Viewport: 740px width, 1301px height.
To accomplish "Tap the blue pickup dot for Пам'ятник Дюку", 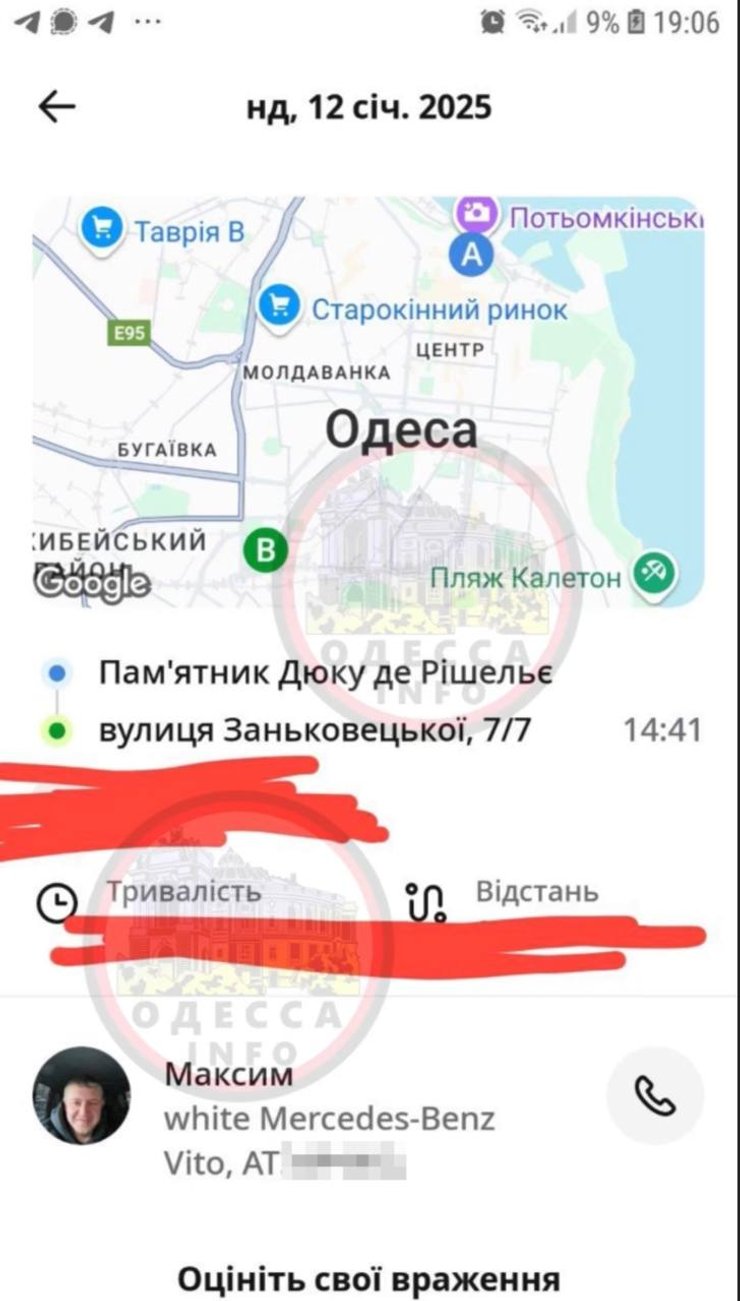I will pyautogui.click(x=57, y=673).
